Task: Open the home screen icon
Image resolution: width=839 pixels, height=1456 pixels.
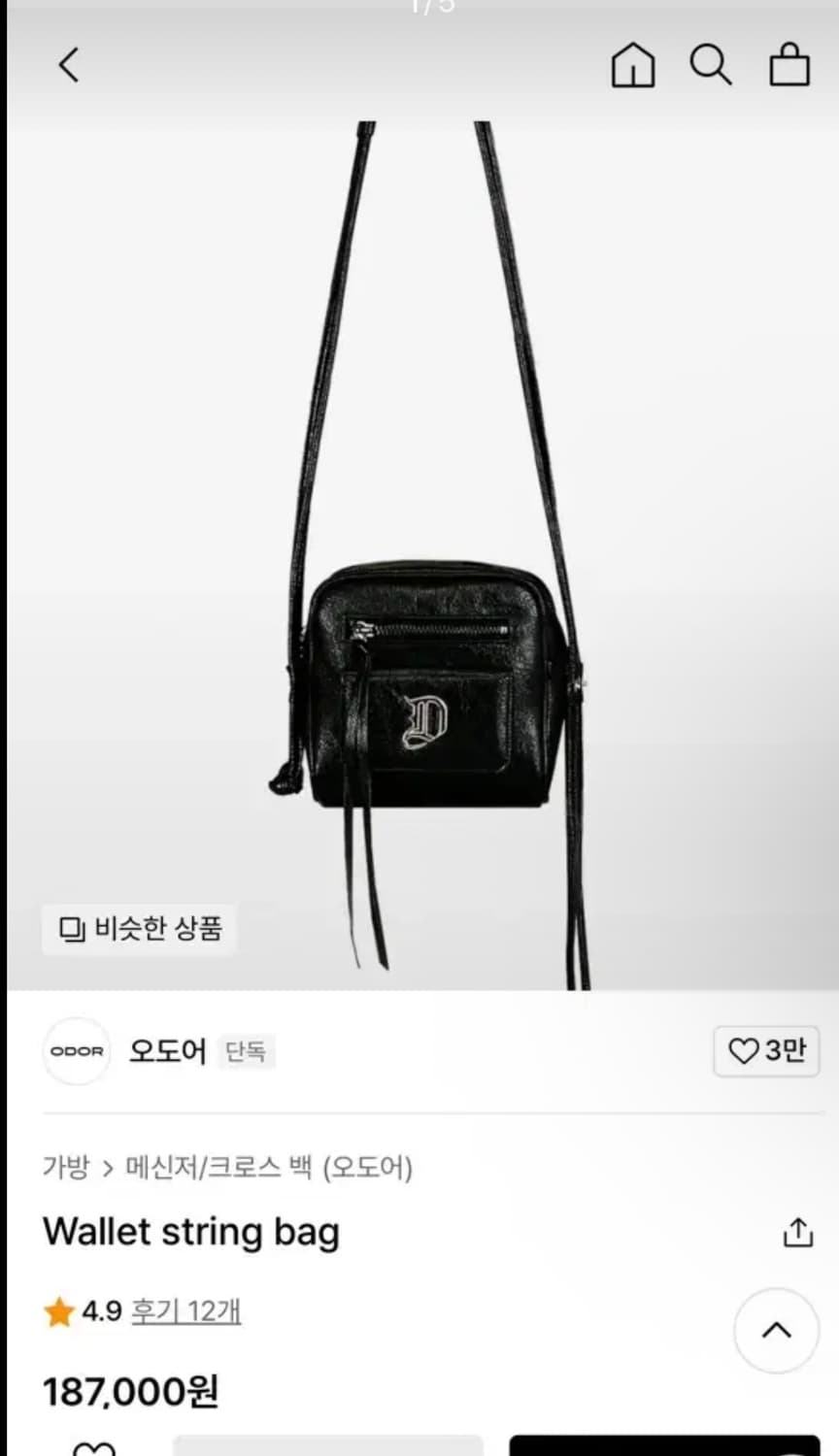Action: 632,65
